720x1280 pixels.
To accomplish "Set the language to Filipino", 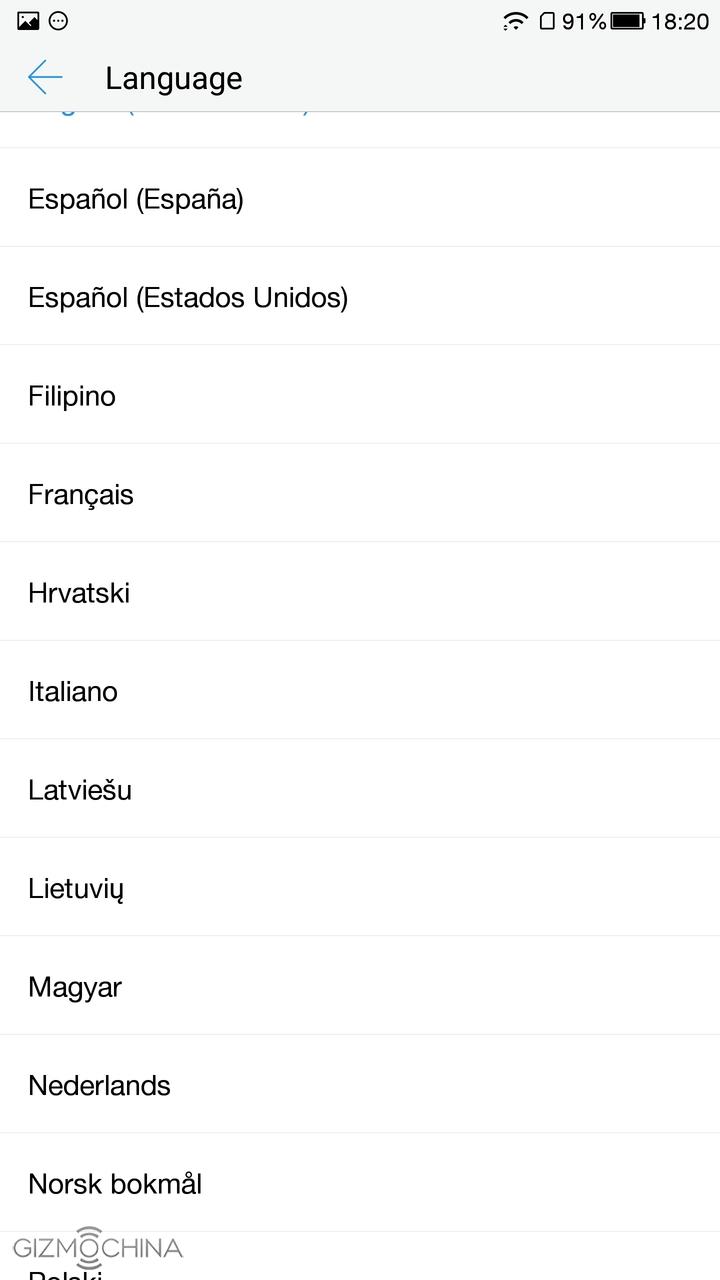I will [x=72, y=396].
